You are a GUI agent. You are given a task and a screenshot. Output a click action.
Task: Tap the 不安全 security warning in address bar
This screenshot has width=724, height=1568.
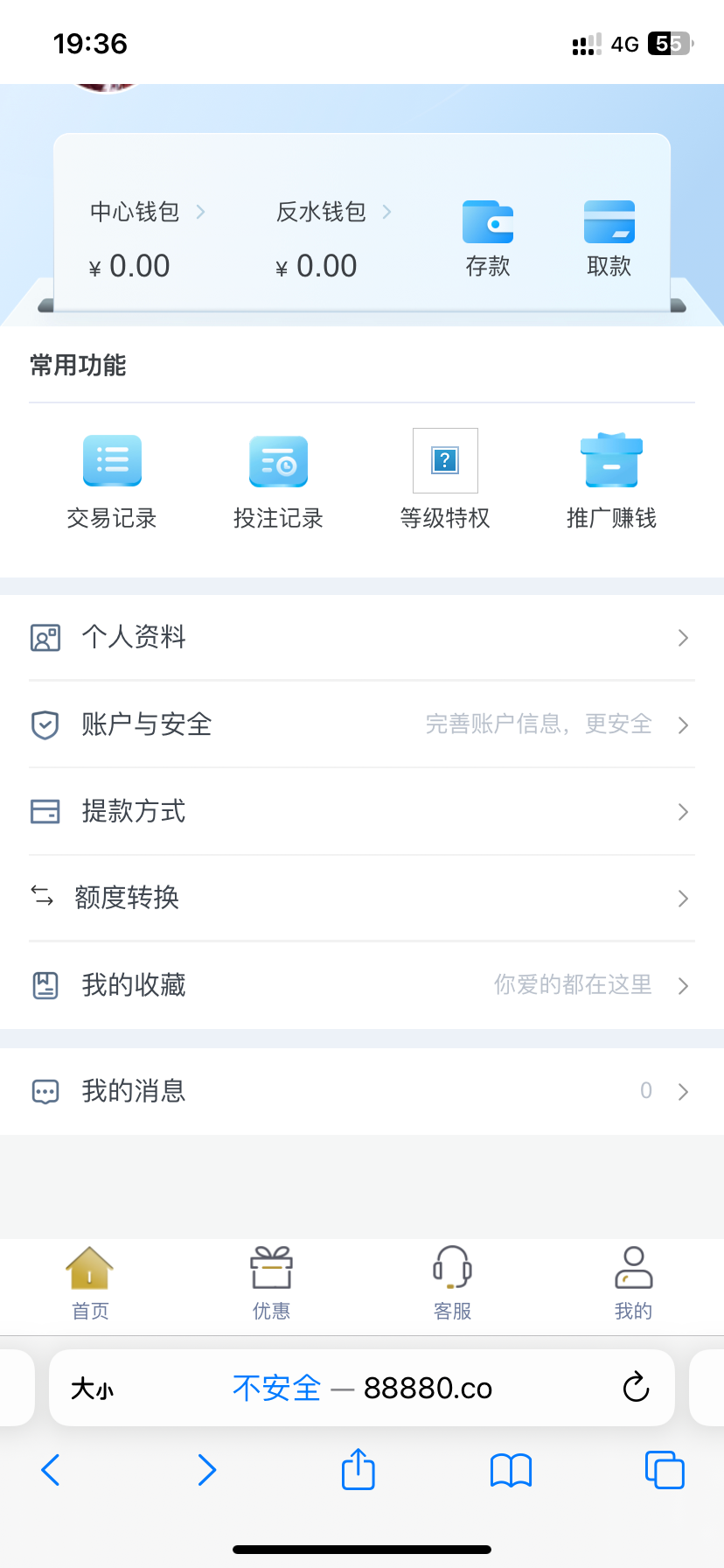[x=276, y=1388]
